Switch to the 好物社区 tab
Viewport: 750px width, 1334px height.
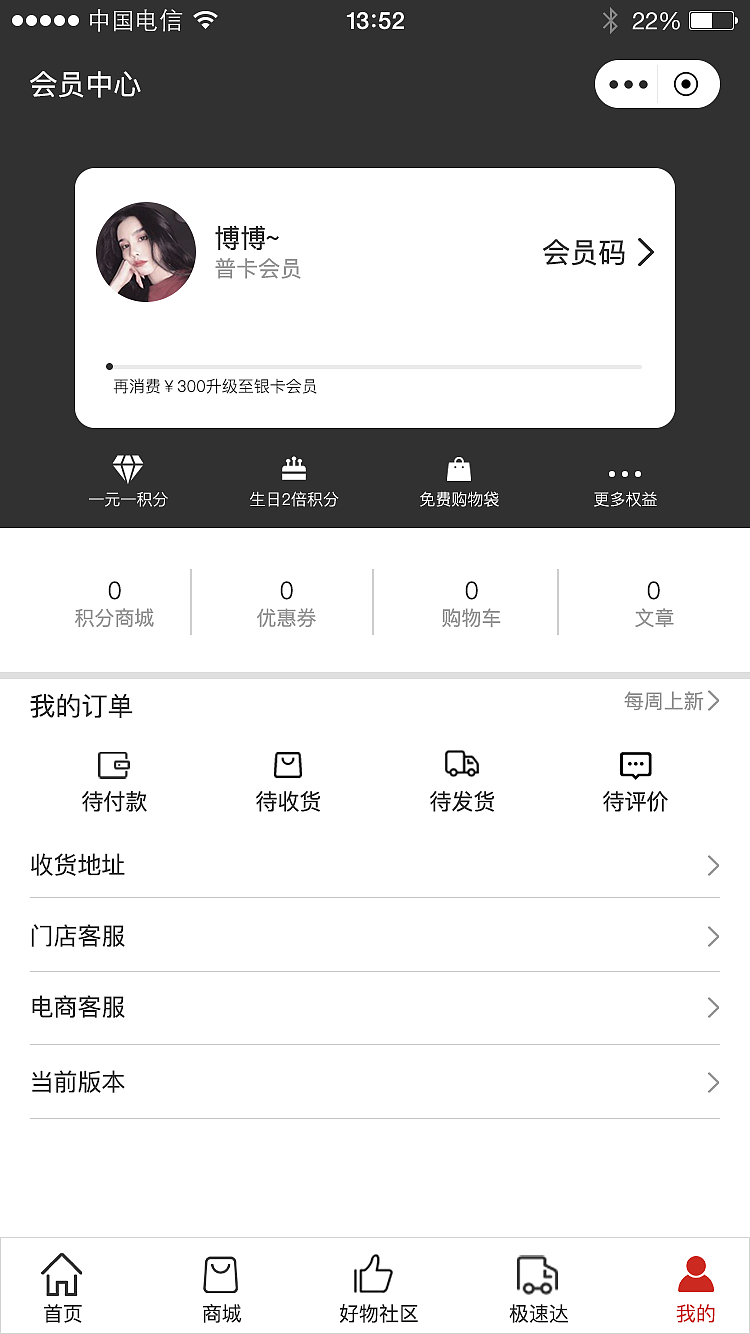point(373,1288)
